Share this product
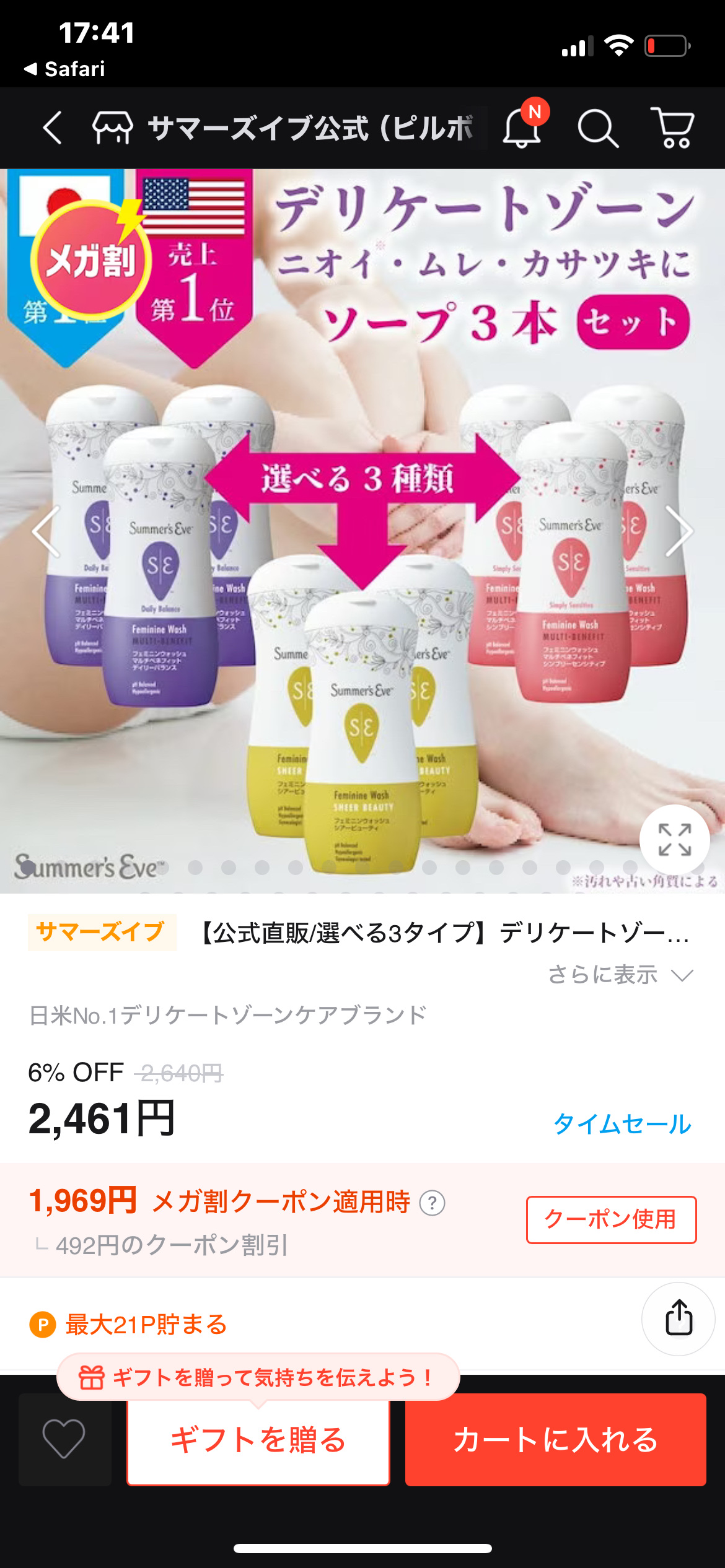Viewport: 725px width, 1568px height. [x=679, y=1318]
